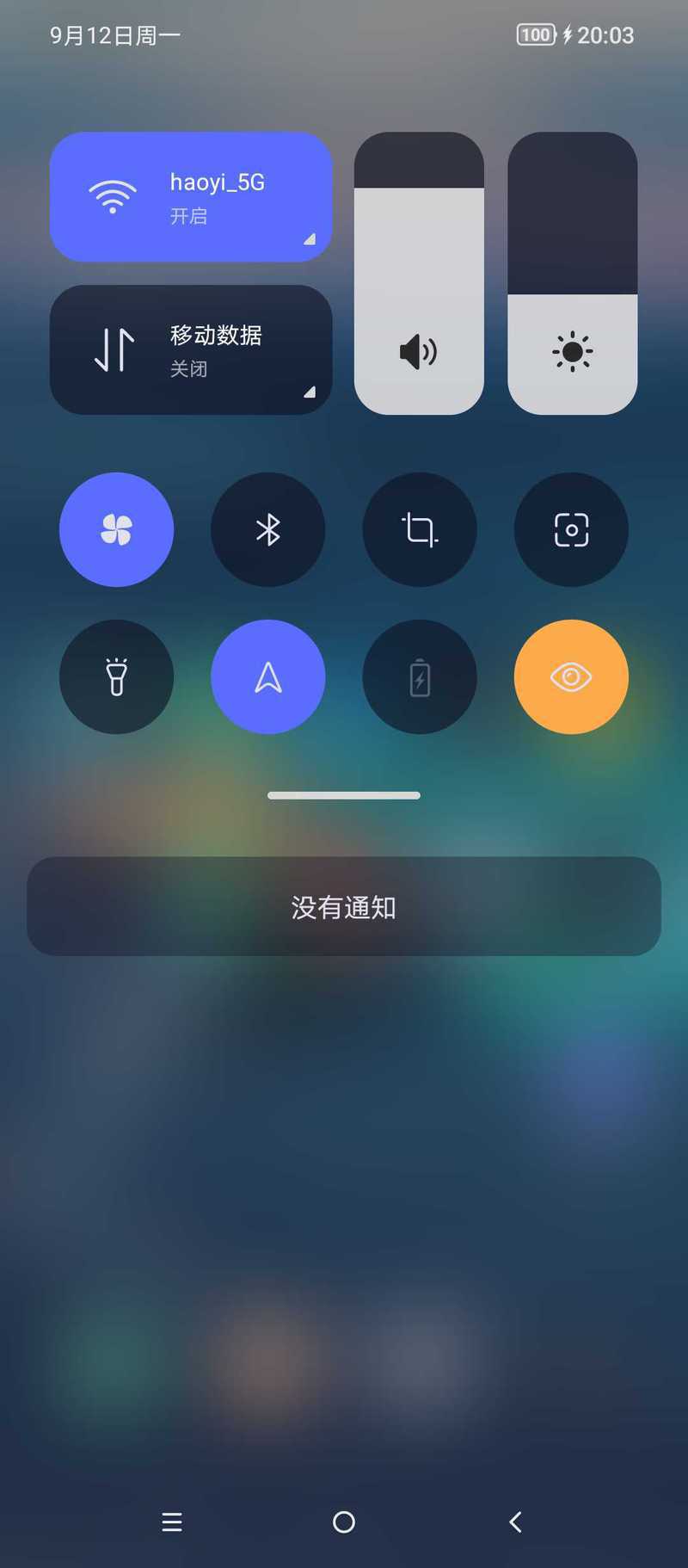
Task: Take a cropped screenshot
Action: coord(420,529)
